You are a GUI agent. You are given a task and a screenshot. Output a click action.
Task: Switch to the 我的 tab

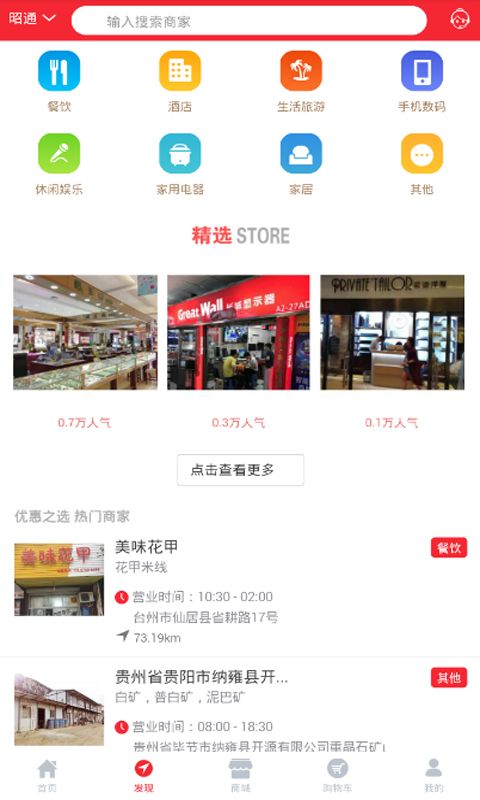(434, 776)
